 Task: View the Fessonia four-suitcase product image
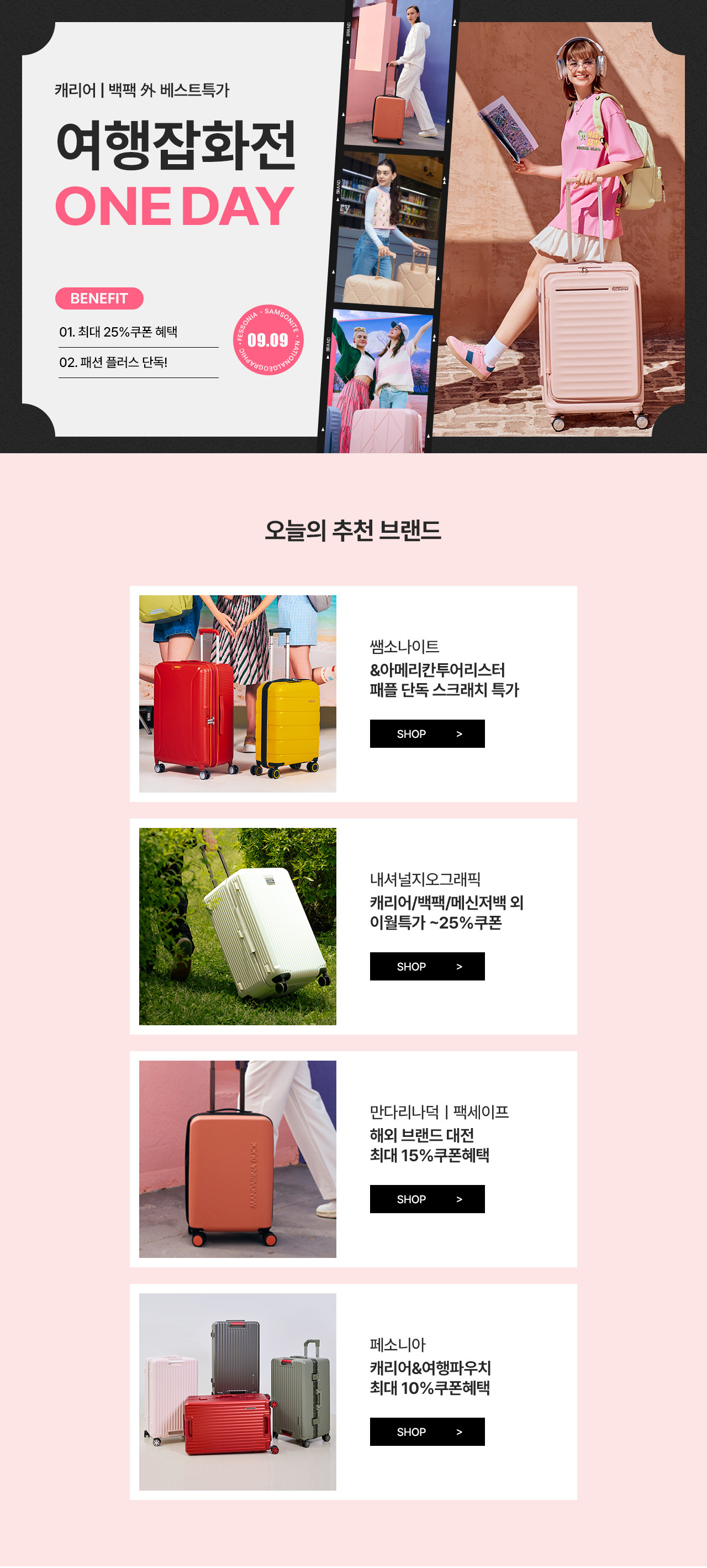coord(238,1391)
